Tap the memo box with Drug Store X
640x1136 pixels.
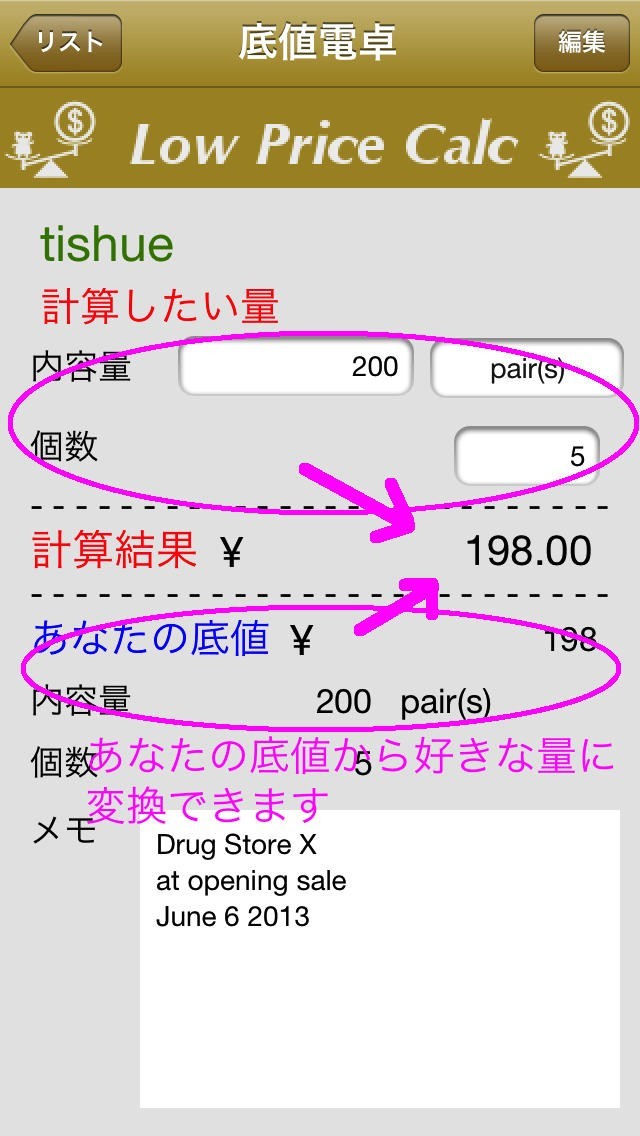coord(379,958)
